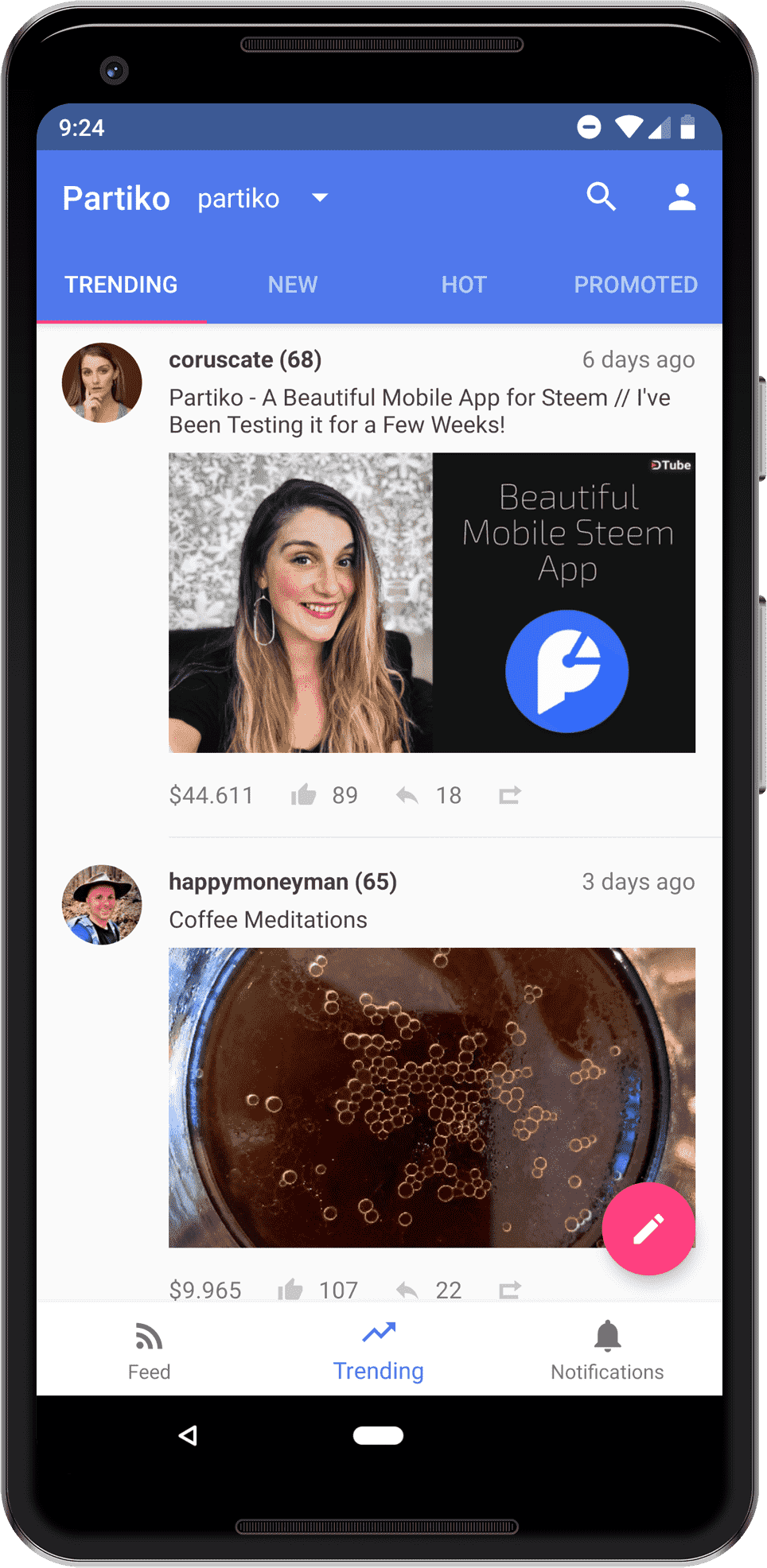Viewport: 767px width, 1568px height.
Task: Open coruscate's profile avatar
Action: (x=102, y=382)
